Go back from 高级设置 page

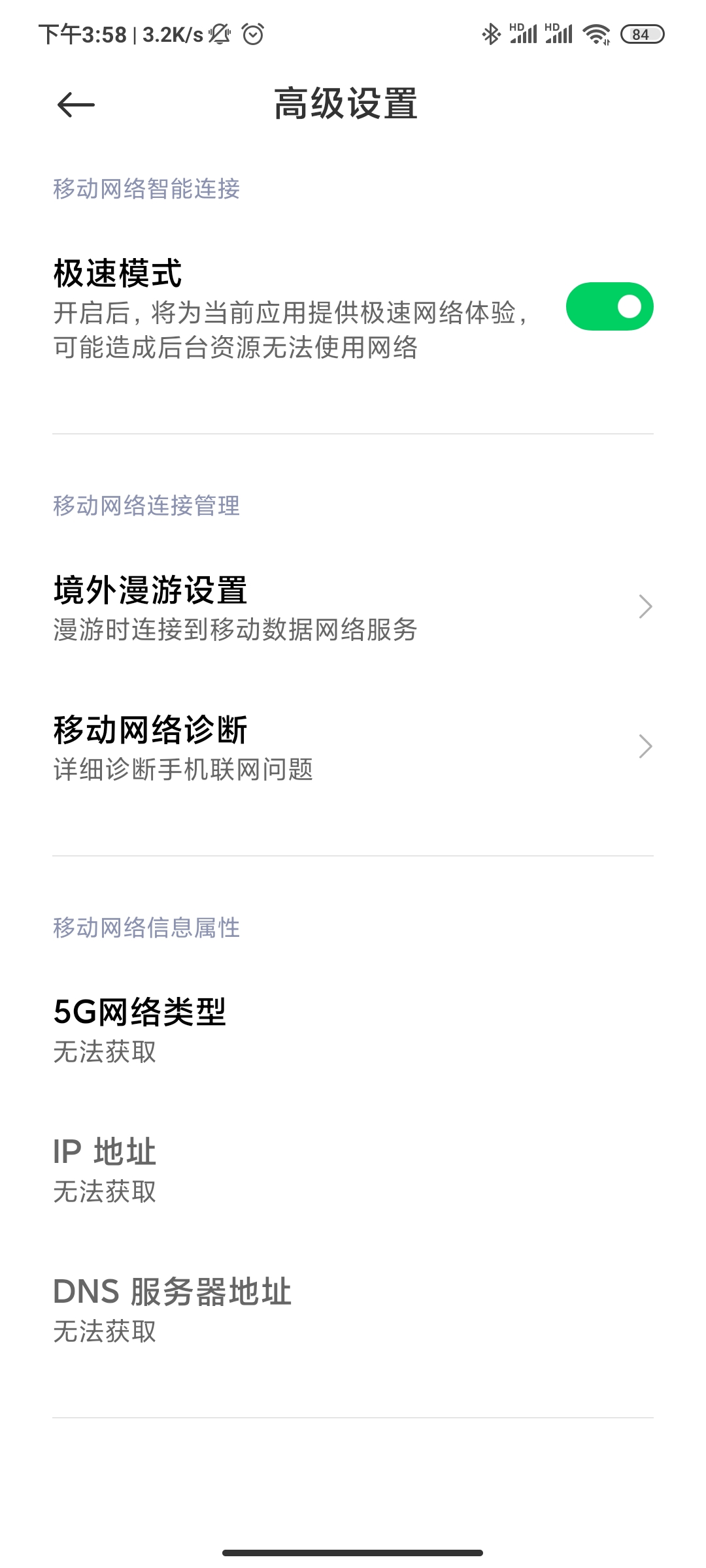coord(76,105)
